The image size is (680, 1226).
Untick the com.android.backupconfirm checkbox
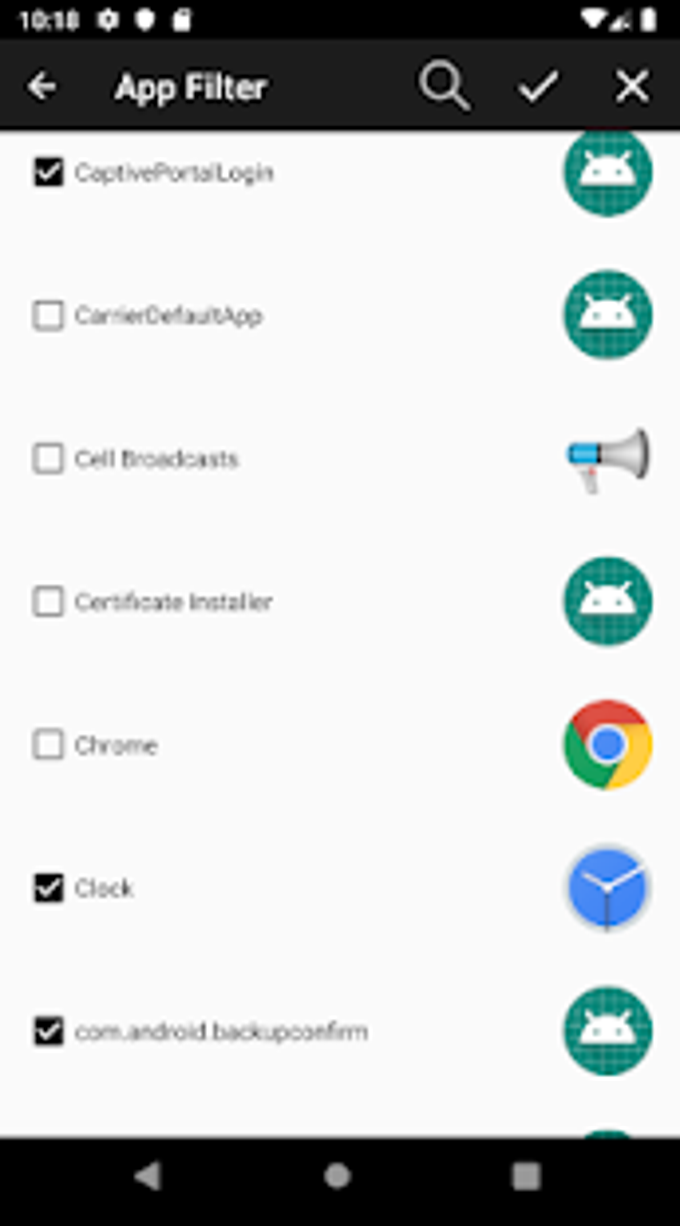[x=48, y=1031]
